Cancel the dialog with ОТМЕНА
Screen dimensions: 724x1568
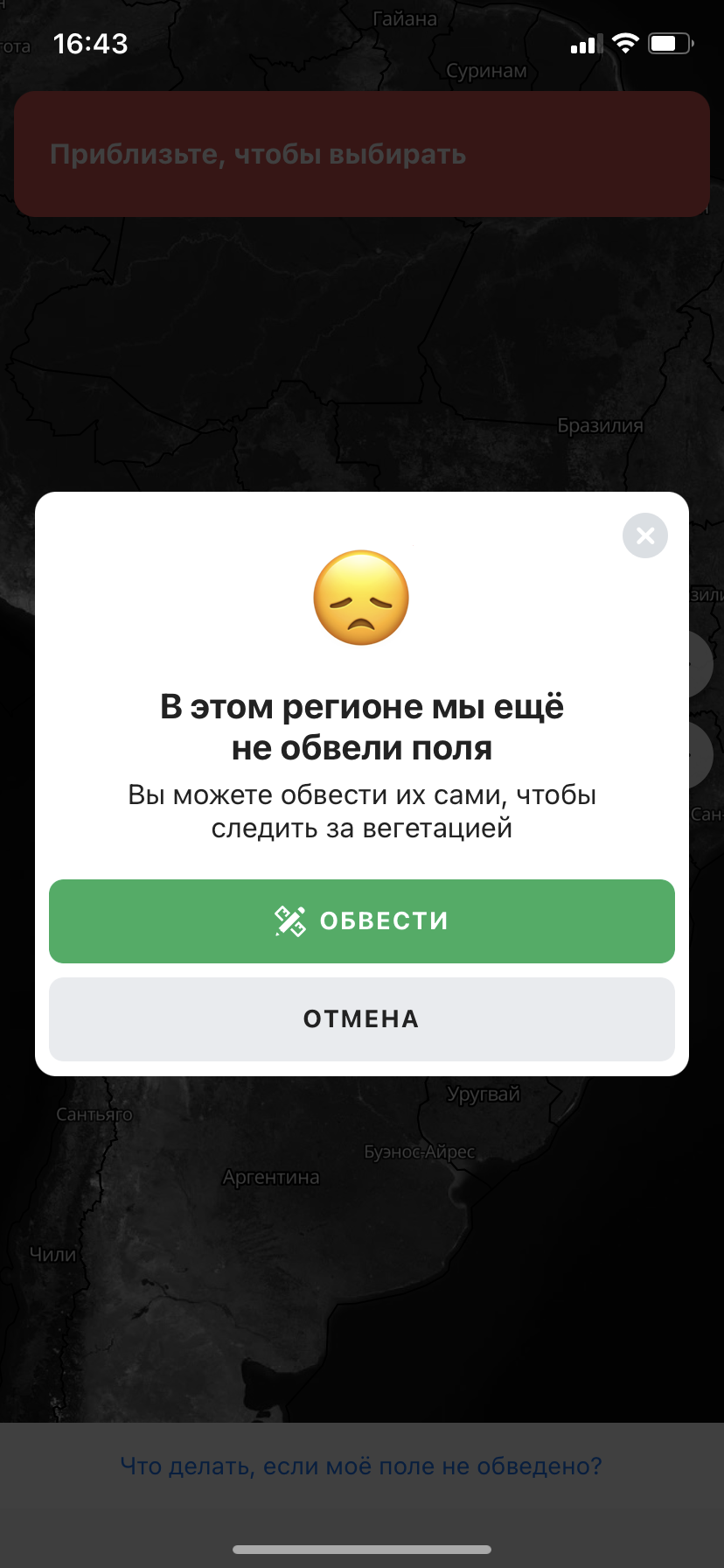click(362, 1019)
